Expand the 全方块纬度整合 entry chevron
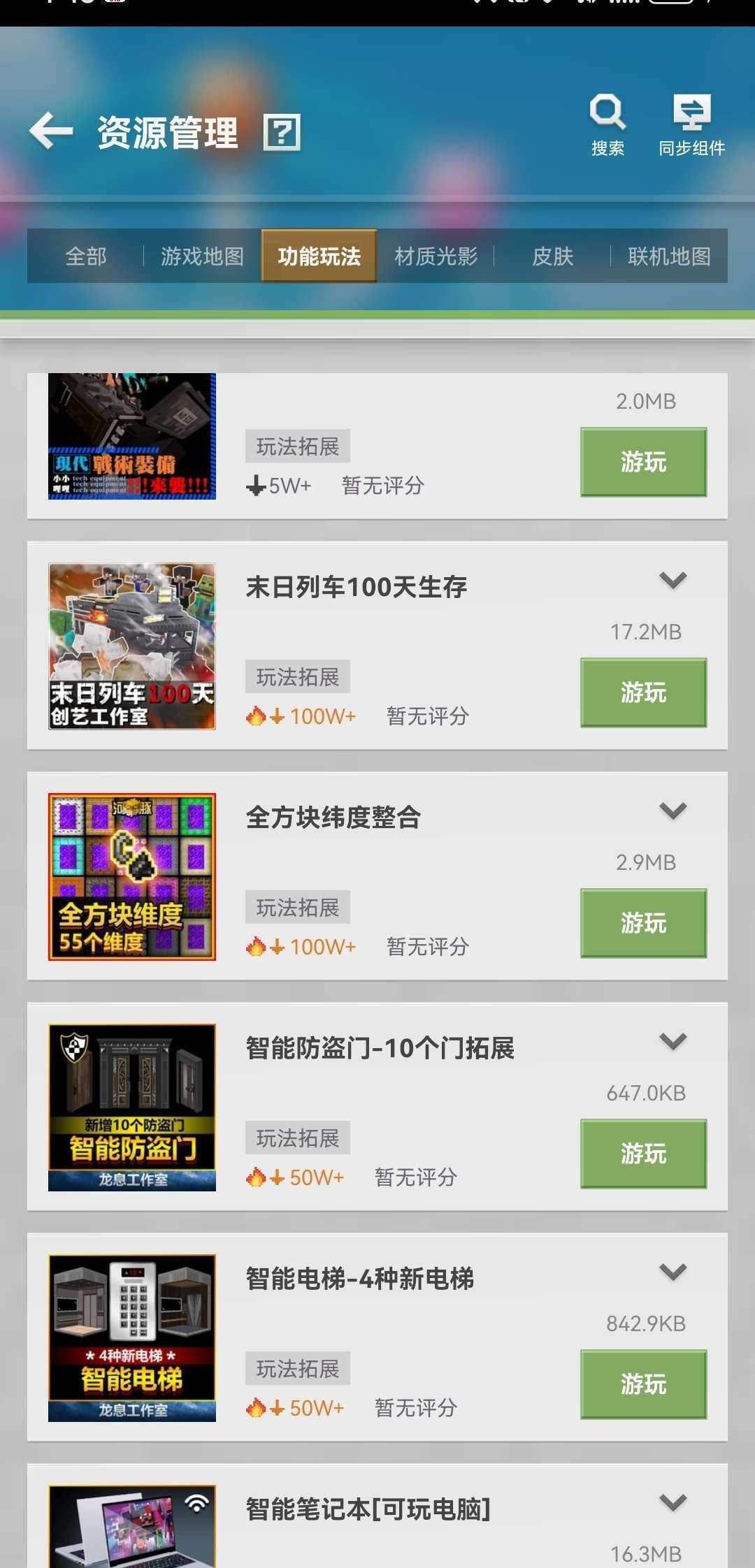Screen dimensions: 755x1568 point(671,811)
